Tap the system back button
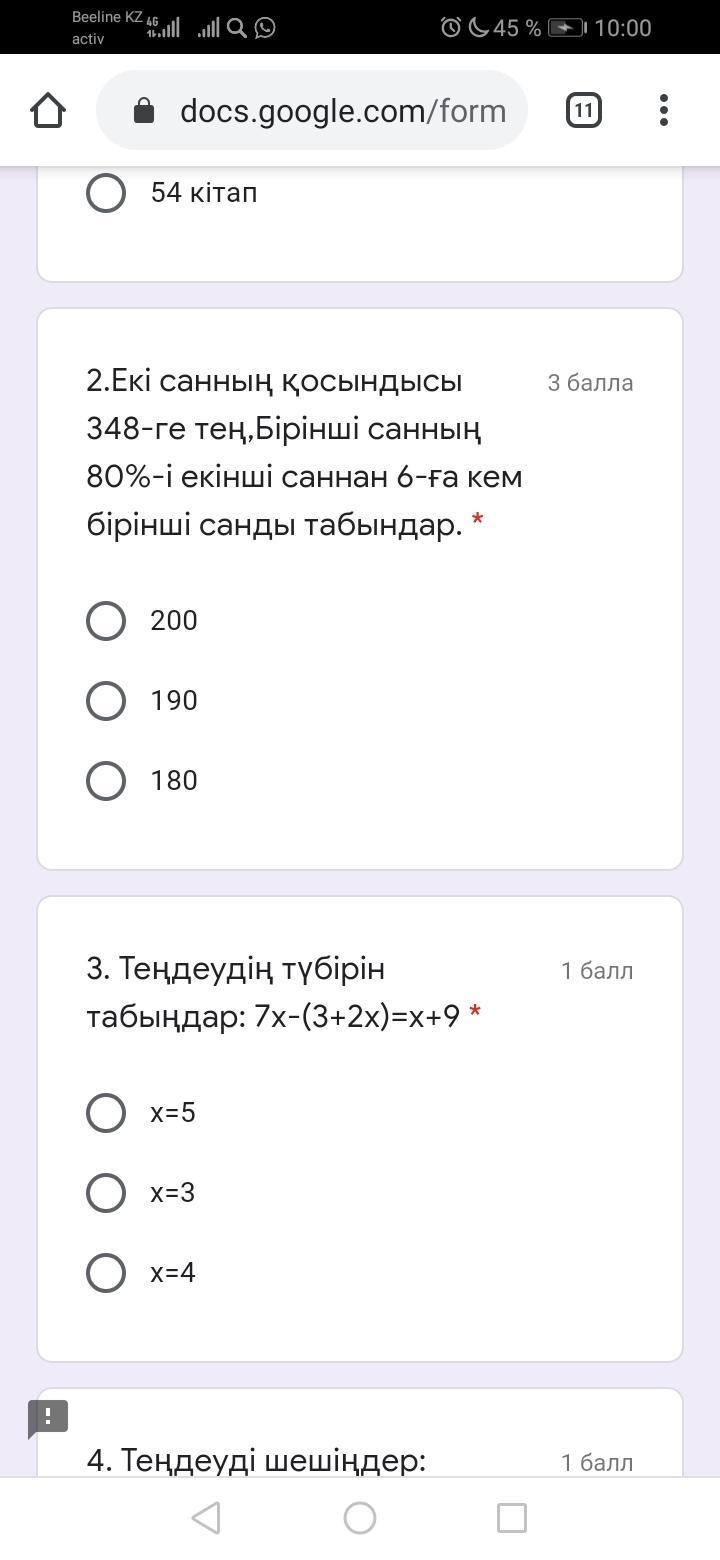The height and width of the screenshot is (1560, 720). [206, 1518]
